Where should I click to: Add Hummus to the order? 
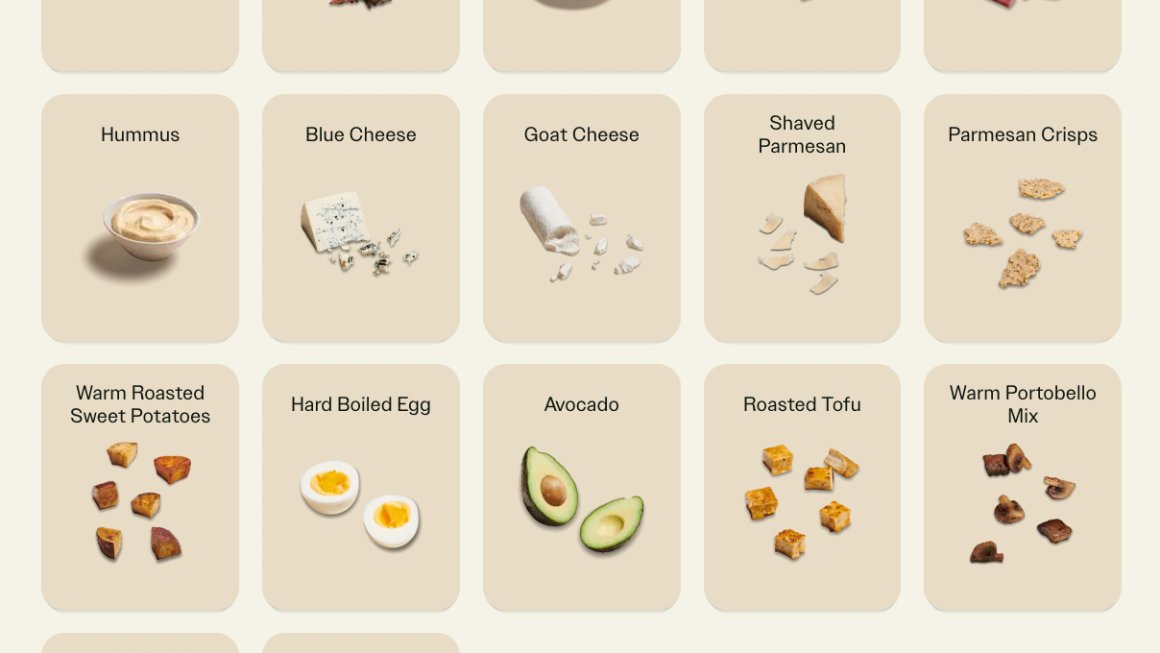tap(140, 218)
